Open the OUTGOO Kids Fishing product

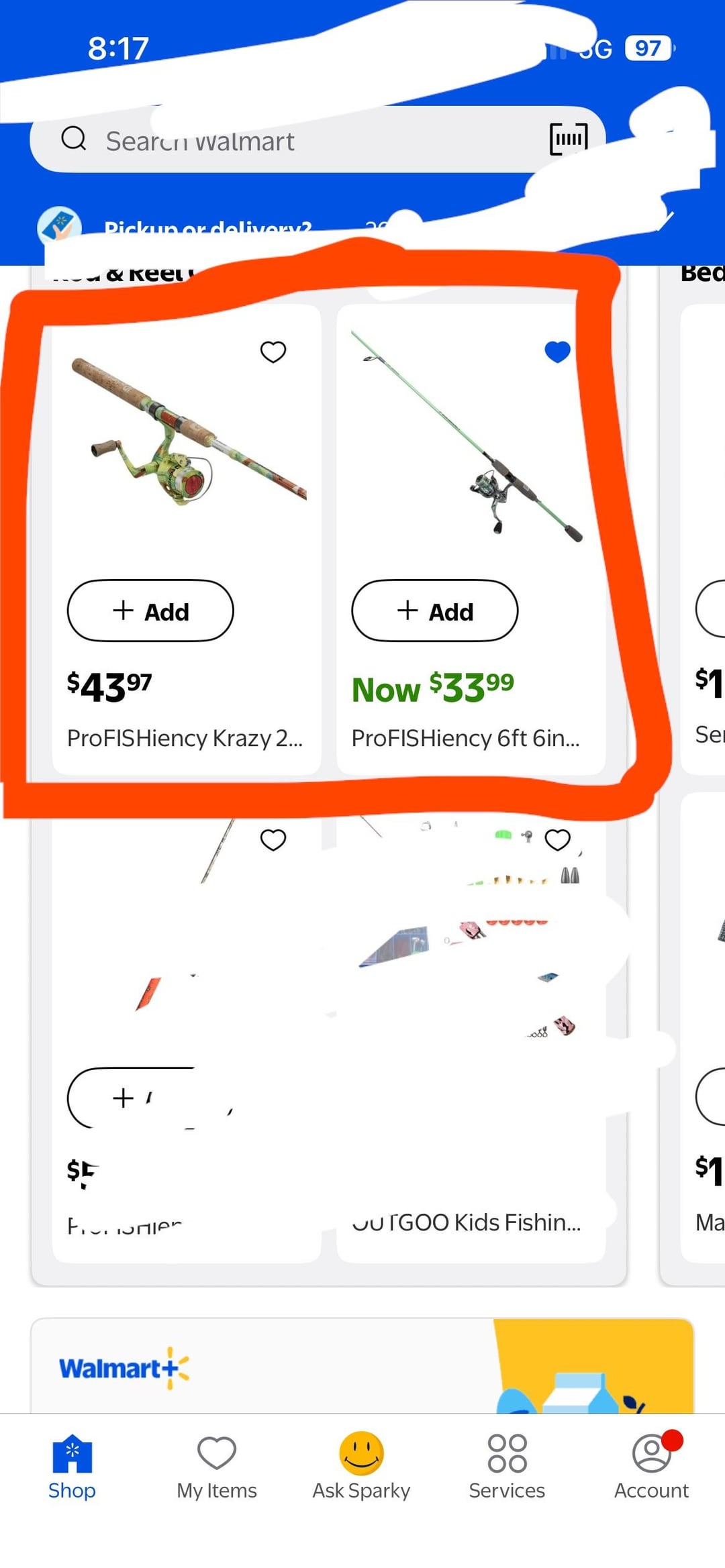point(467,1222)
